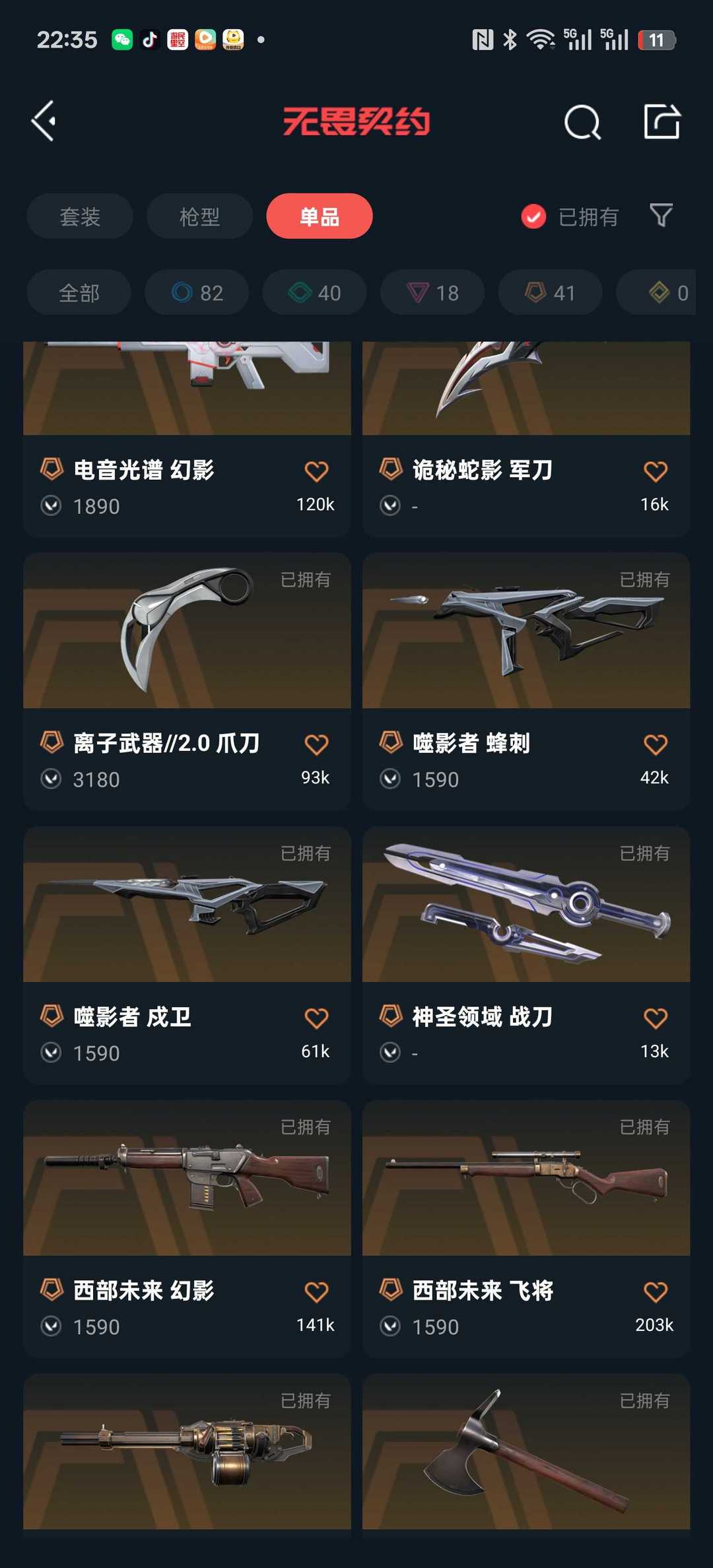Filter by the 41 rarity chip
Screen dimensions: 713x1568
[551, 292]
